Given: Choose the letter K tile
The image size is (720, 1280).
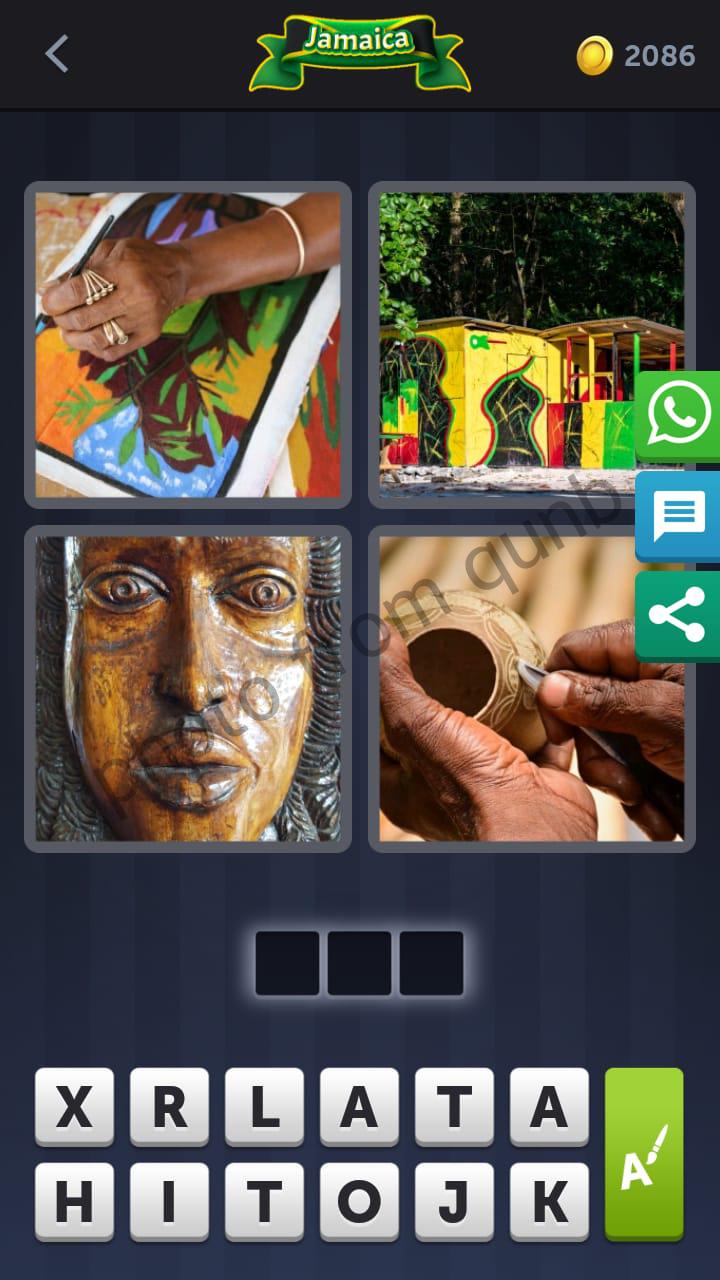Looking at the screenshot, I should coord(549,1202).
